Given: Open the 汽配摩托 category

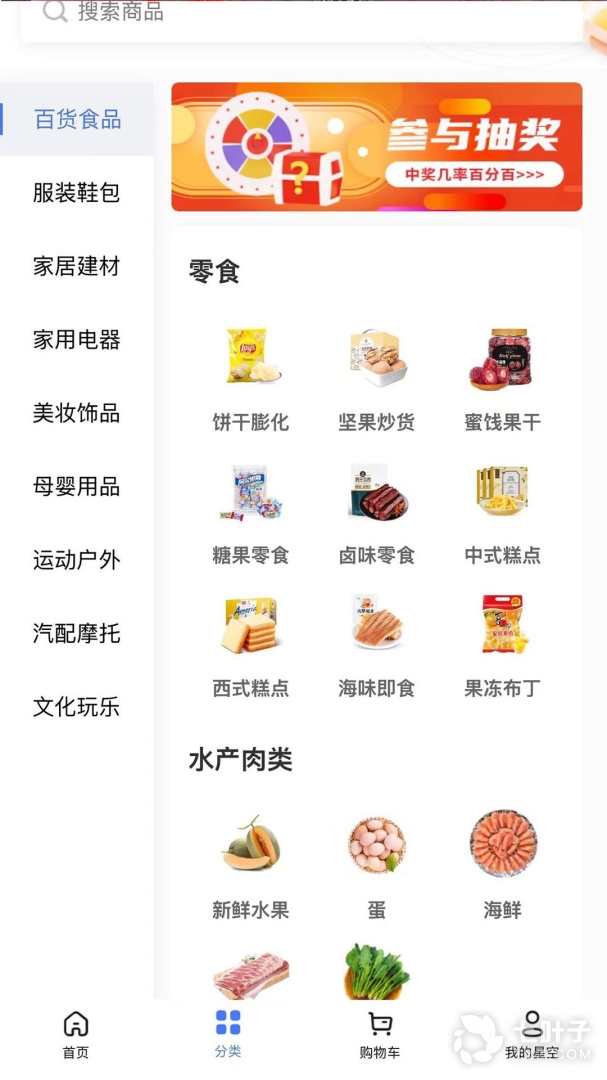Looking at the screenshot, I should (77, 633).
